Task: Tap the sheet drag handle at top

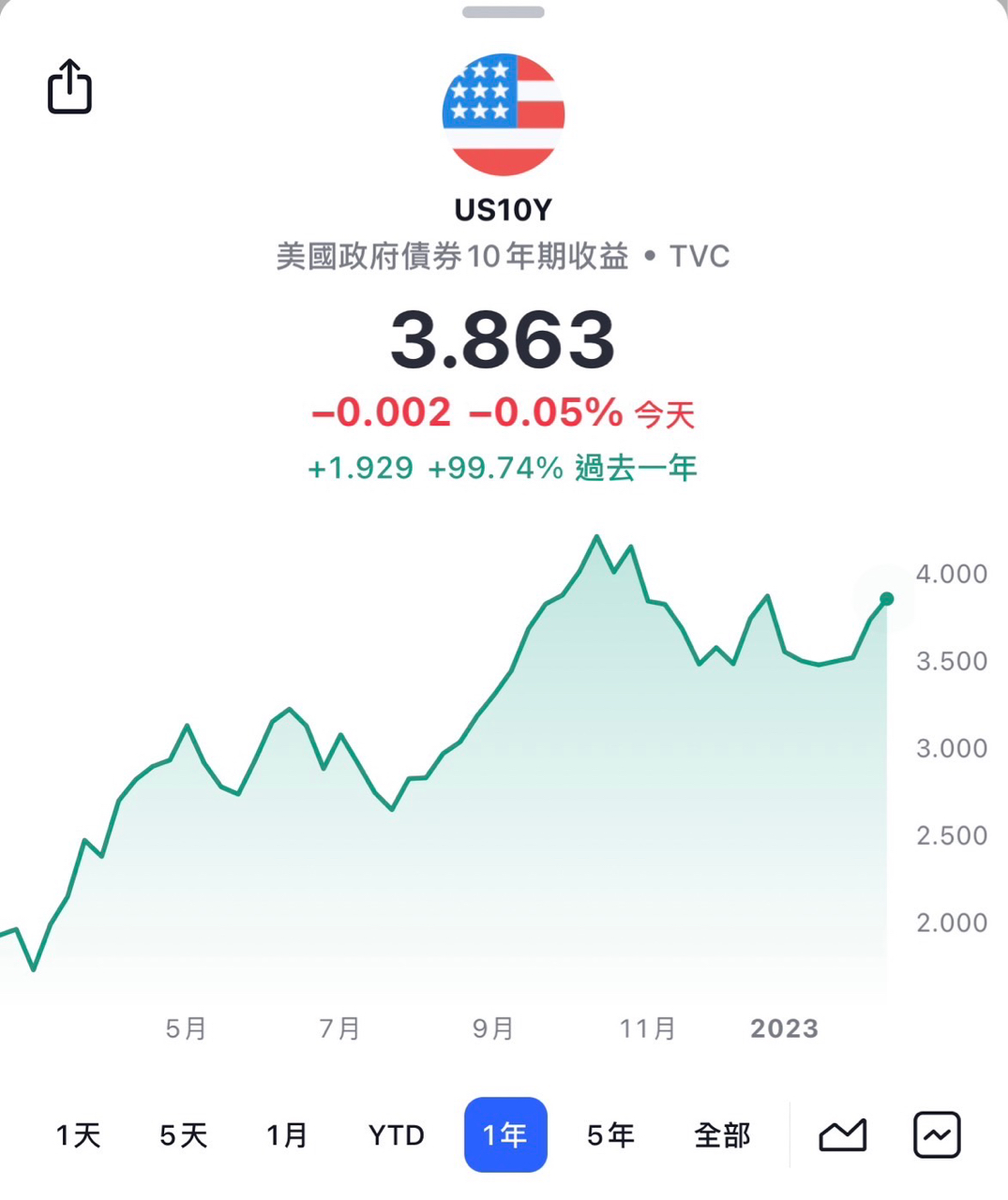Action: tap(504, 12)
